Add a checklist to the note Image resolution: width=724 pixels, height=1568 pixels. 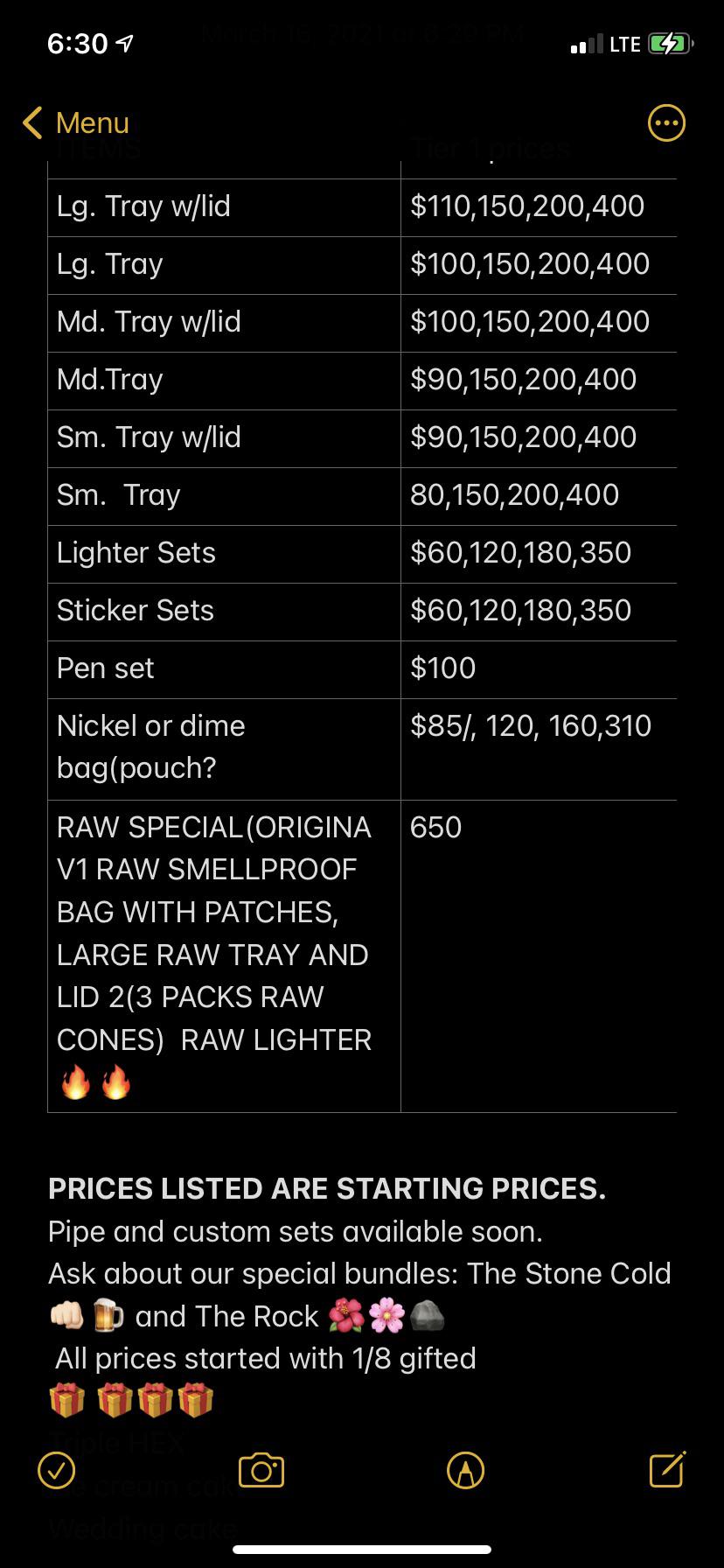click(x=57, y=1471)
